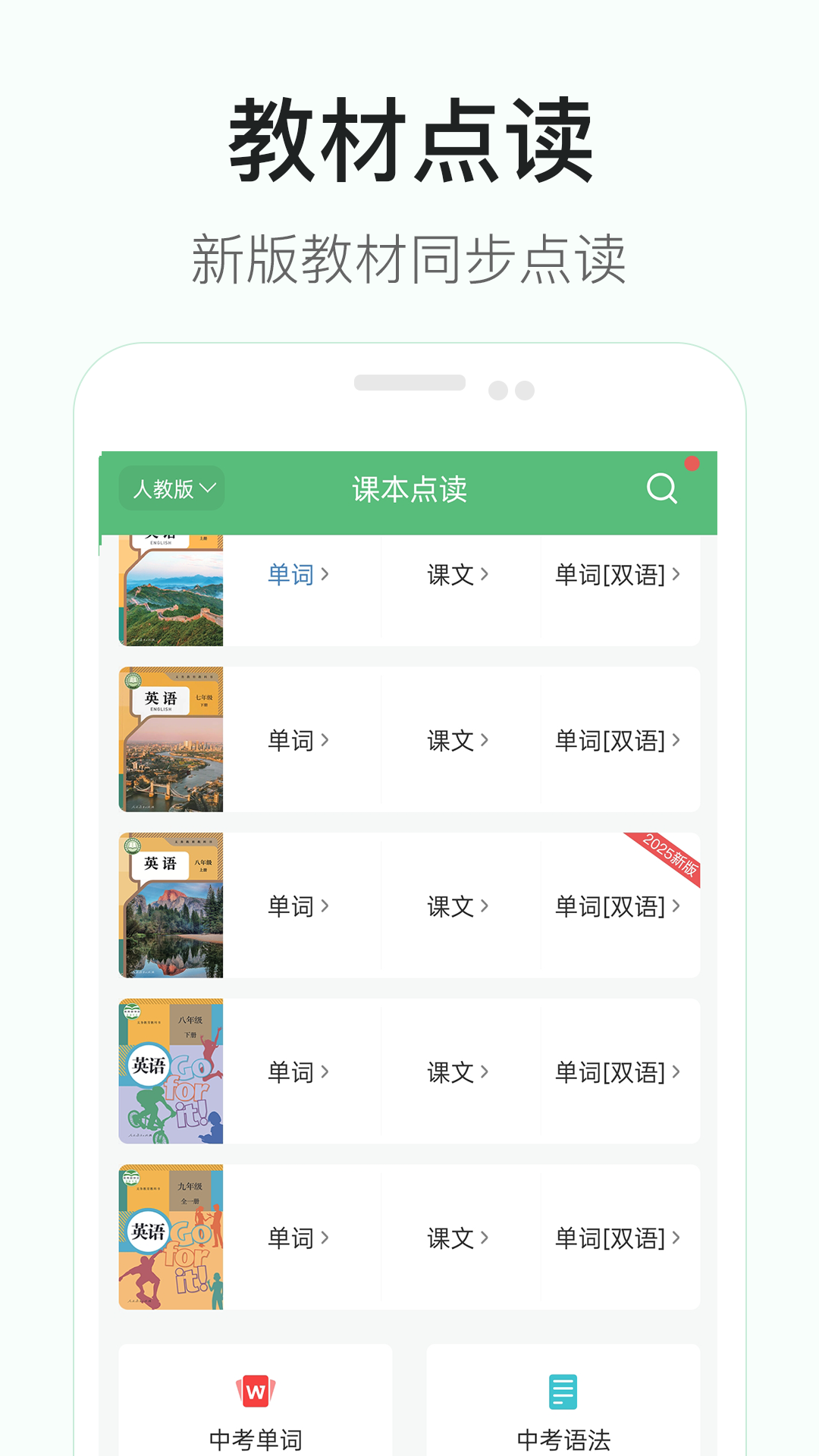Open the 七年级下册 English textbook cover

coord(170,739)
